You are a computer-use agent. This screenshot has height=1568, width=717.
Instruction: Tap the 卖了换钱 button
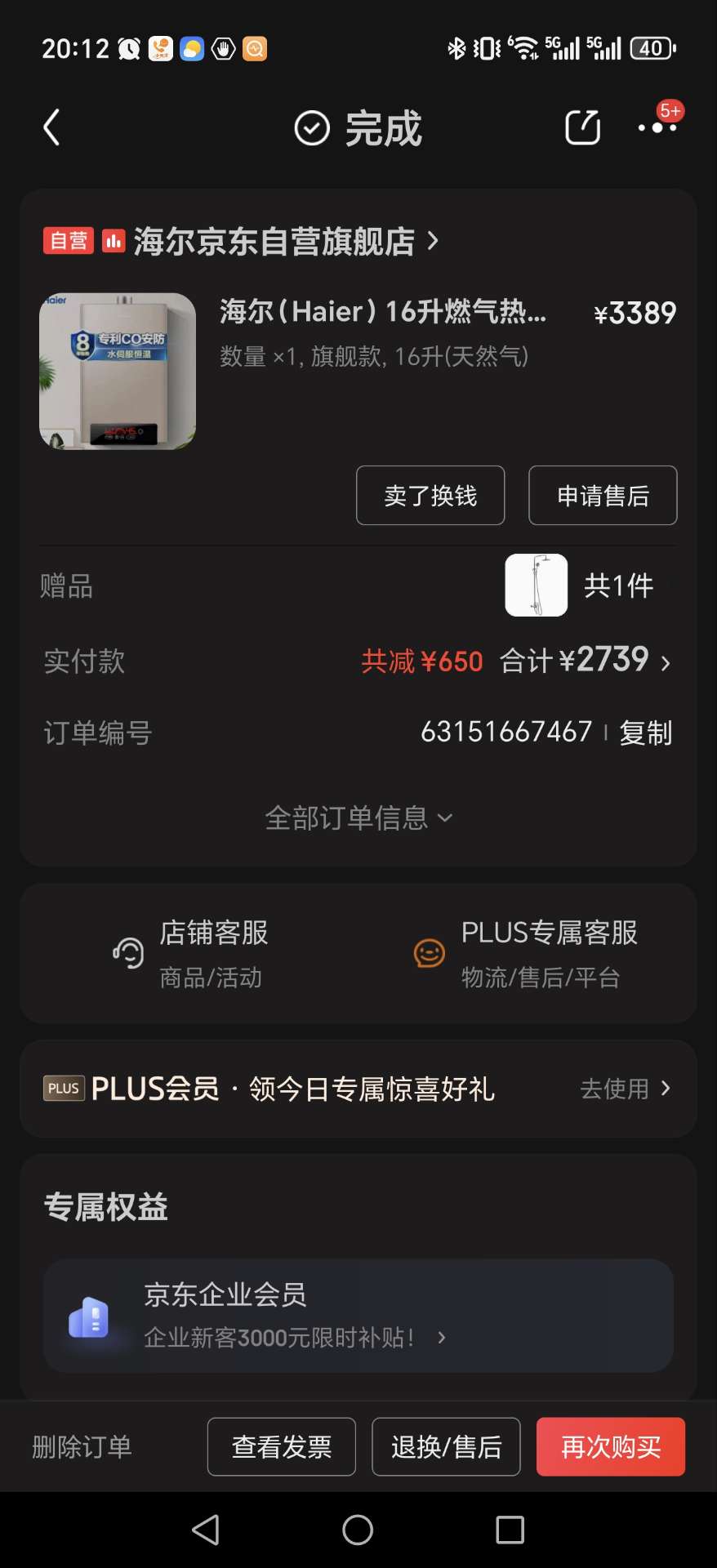pyautogui.click(x=430, y=496)
